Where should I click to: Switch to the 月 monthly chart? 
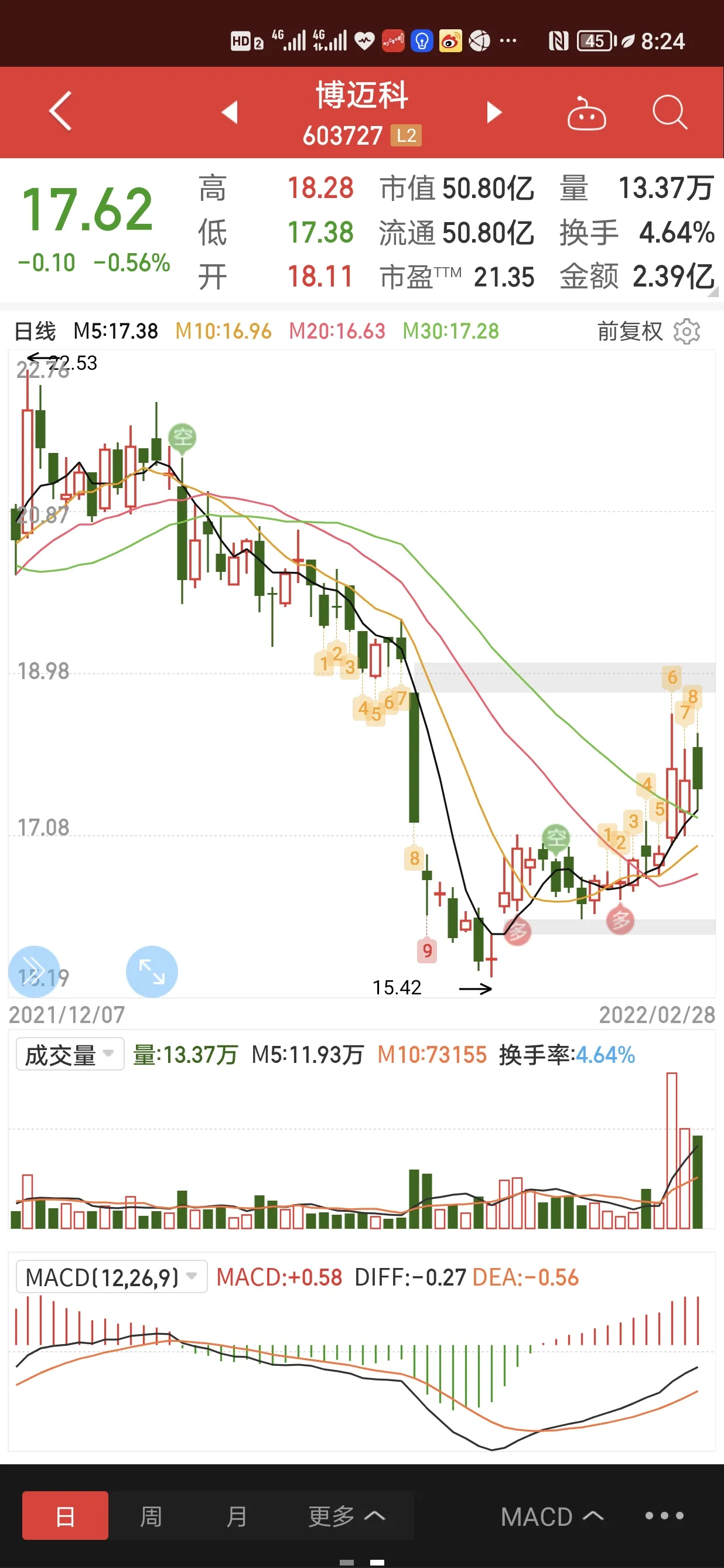[236, 1516]
